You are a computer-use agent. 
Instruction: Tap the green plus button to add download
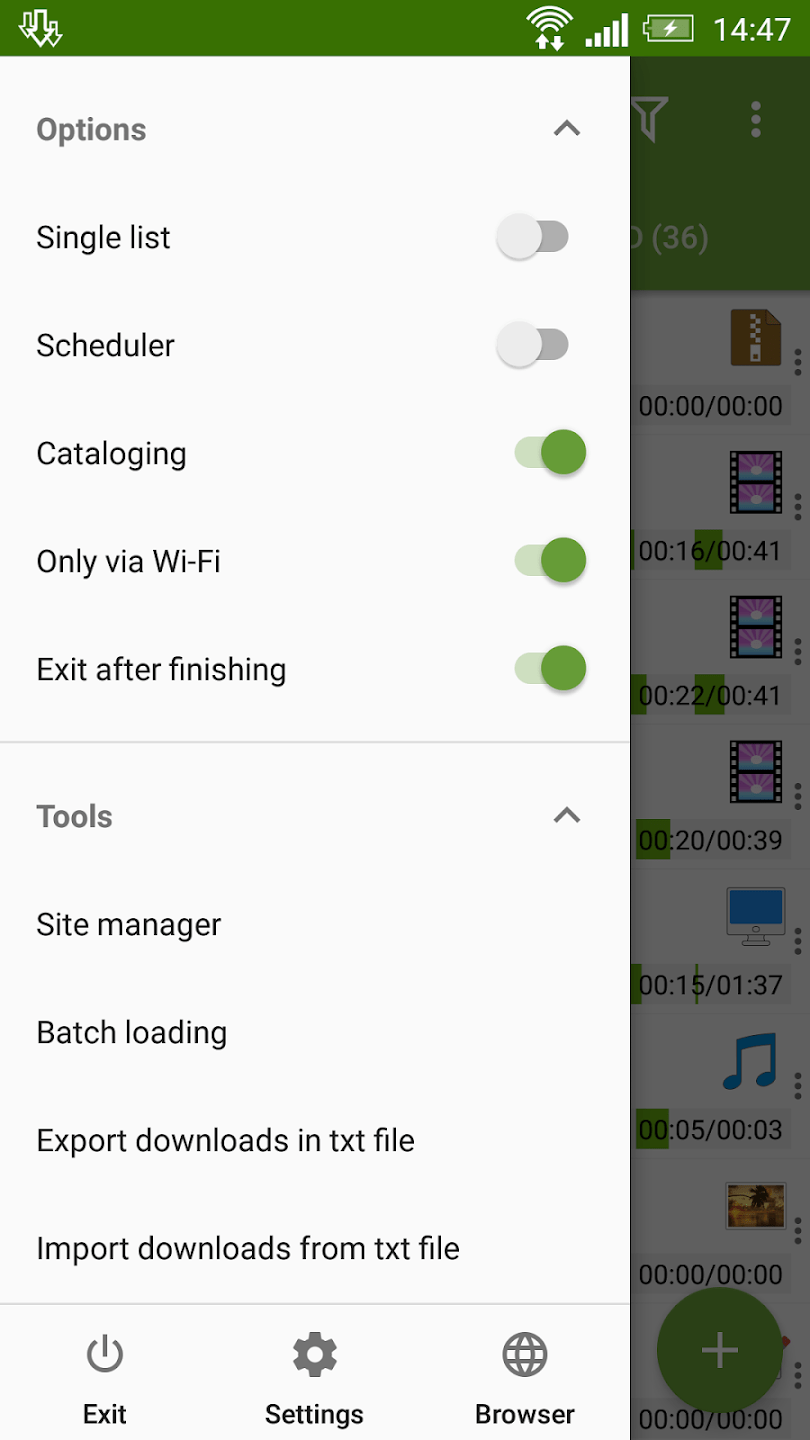[x=719, y=1349]
